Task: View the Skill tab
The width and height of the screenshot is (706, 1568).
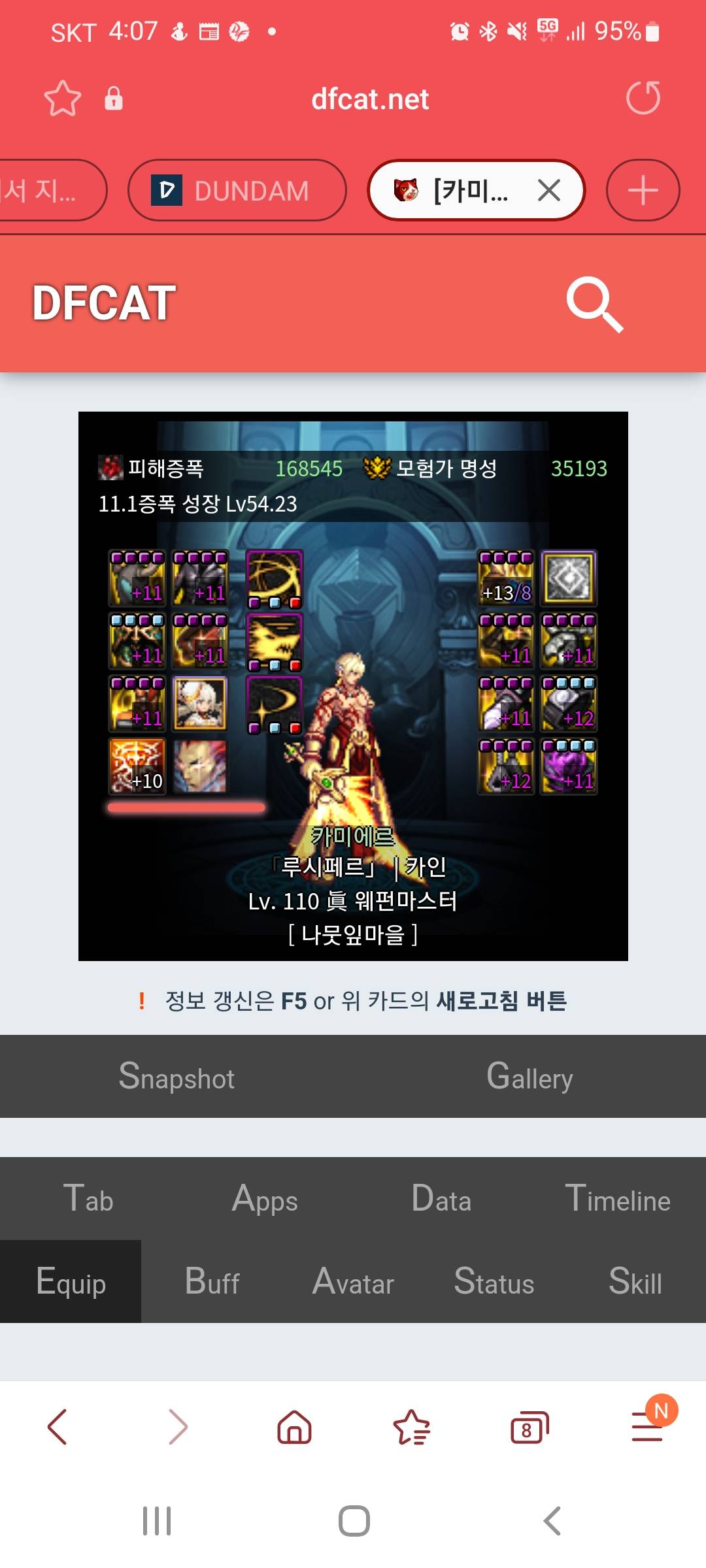Action: pyautogui.click(x=635, y=1281)
